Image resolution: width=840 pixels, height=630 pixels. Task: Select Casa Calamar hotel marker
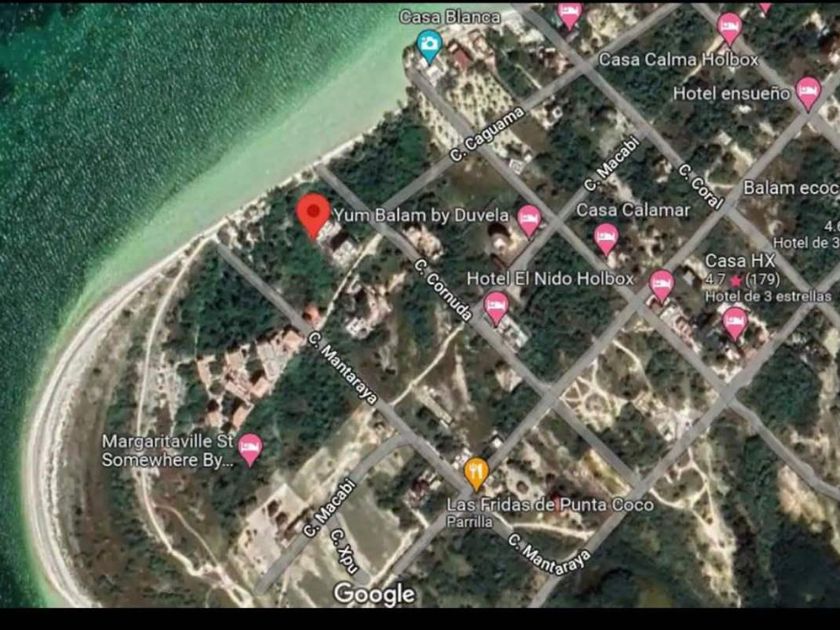tap(606, 239)
